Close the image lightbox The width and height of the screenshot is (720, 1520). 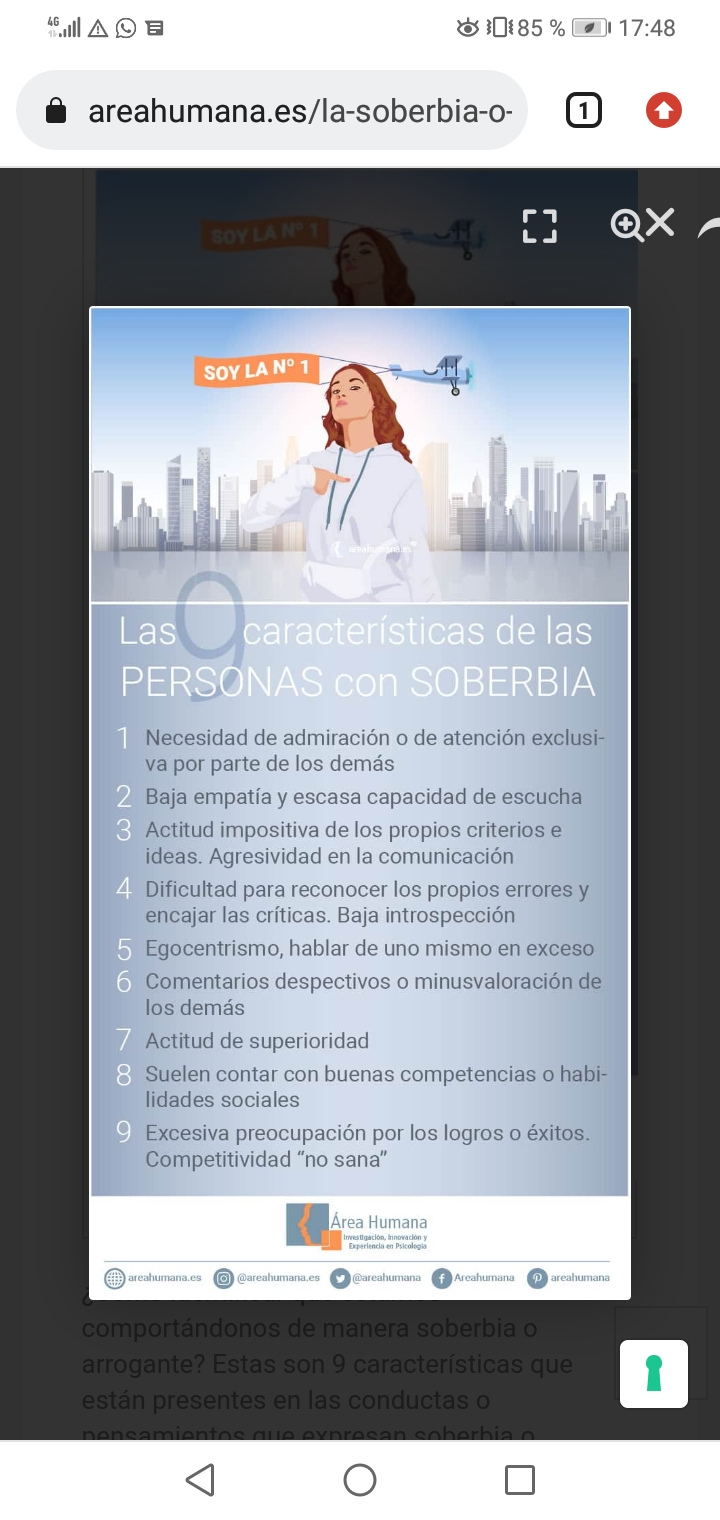point(661,223)
